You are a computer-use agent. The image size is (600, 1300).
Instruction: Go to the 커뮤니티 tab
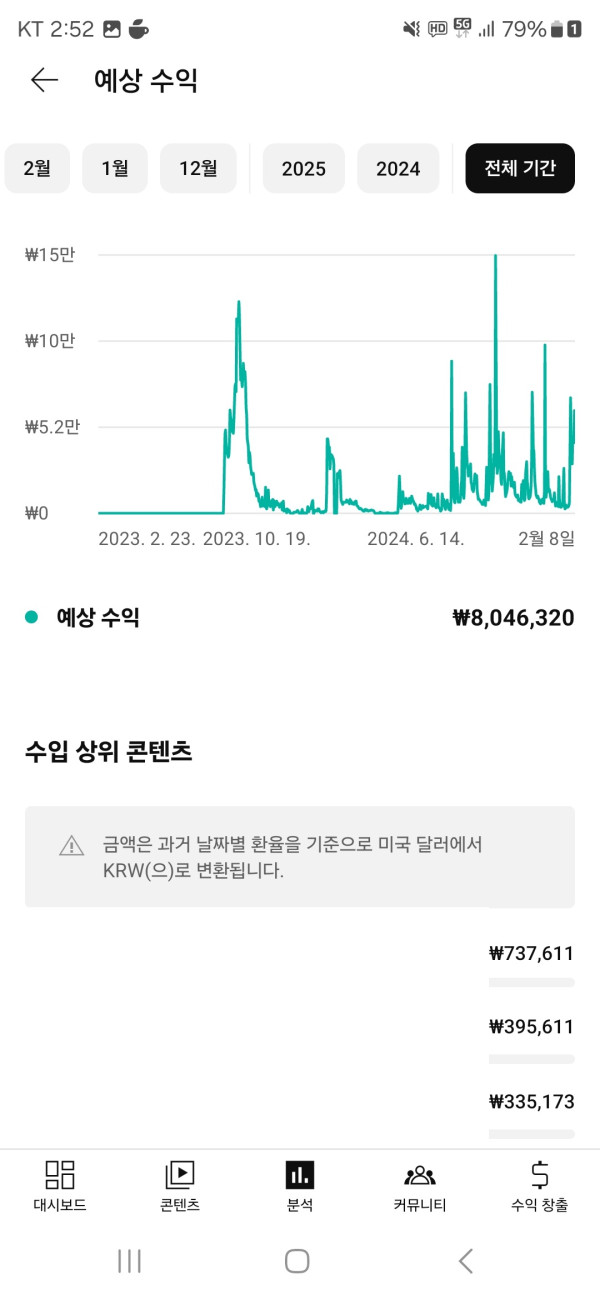pyautogui.click(x=420, y=1186)
